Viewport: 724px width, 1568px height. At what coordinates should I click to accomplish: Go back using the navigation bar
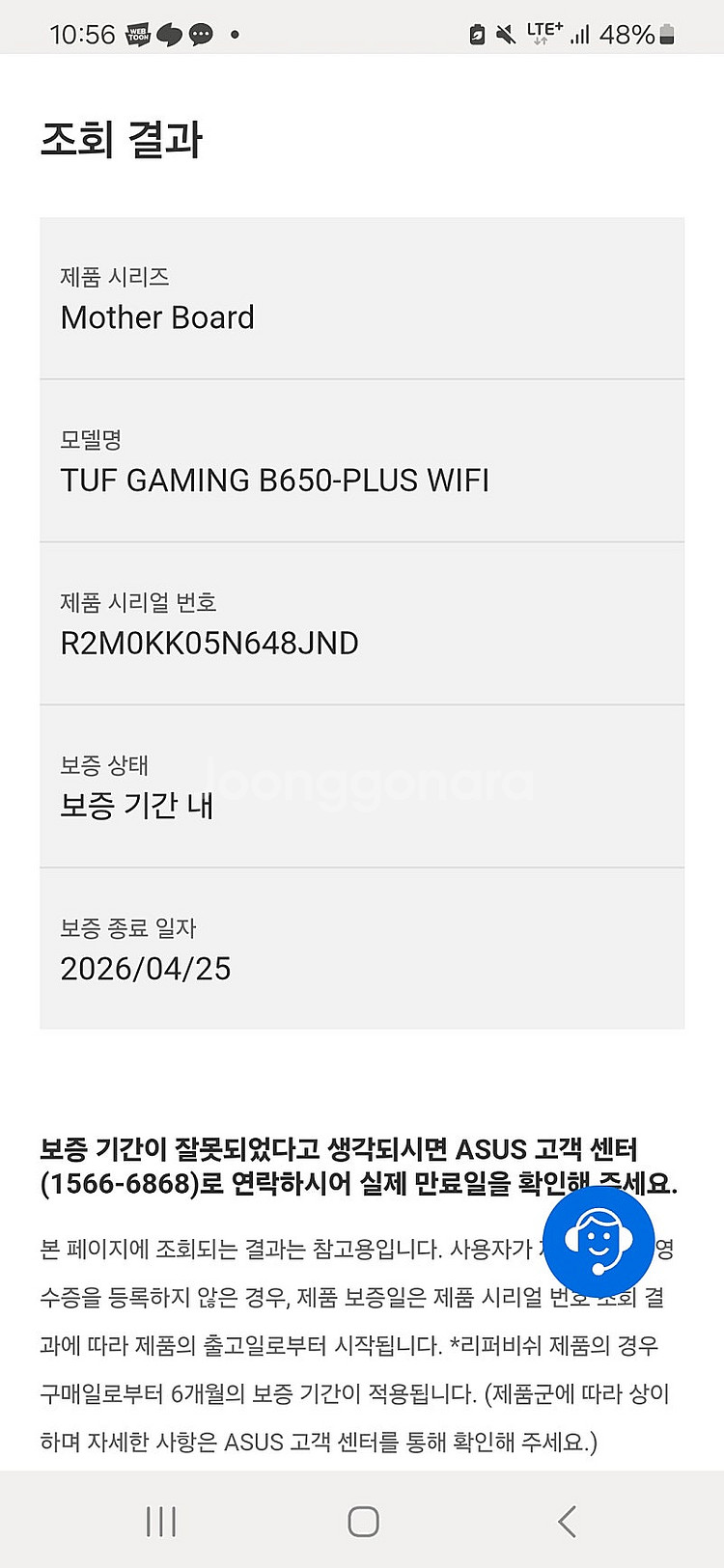tap(567, 1522)
